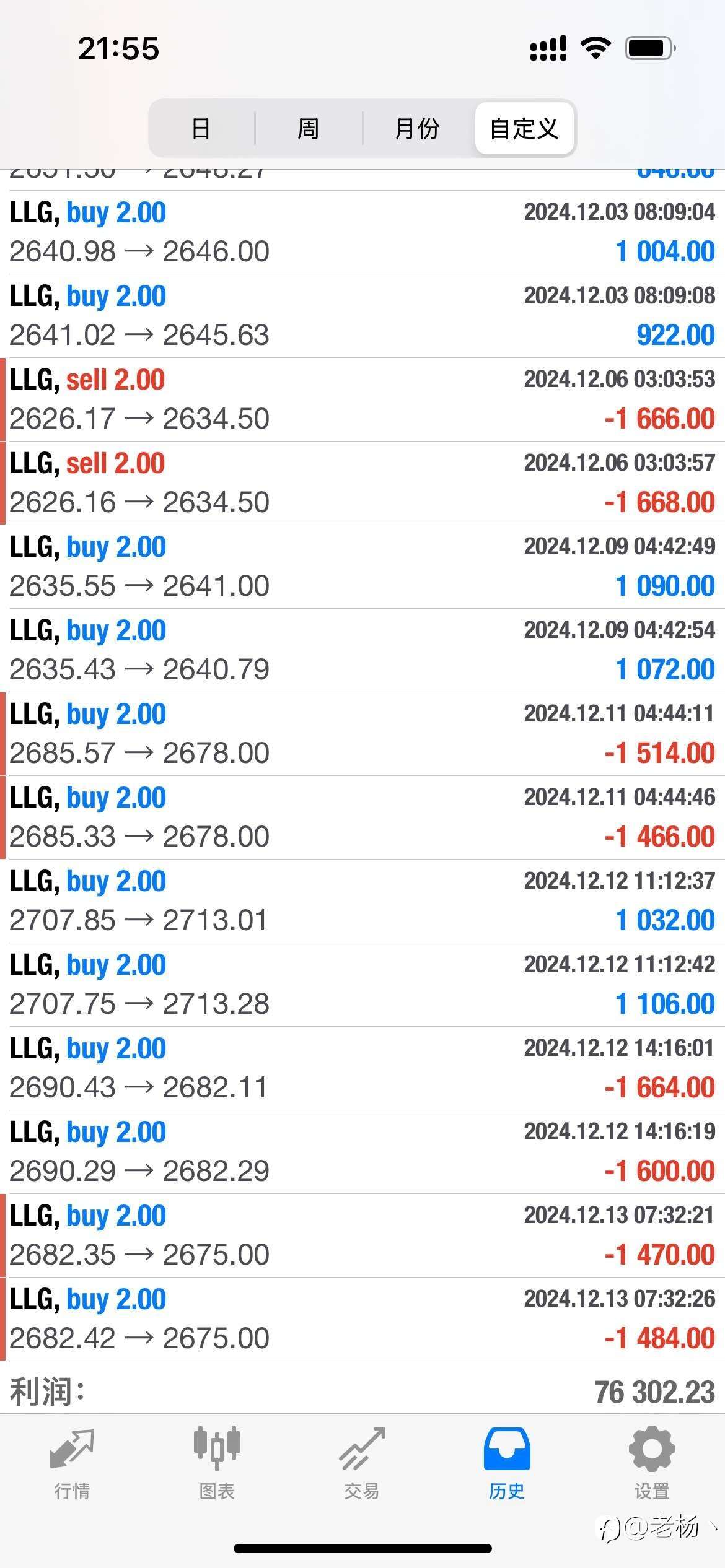Switch to the 月份 period filter
The width and height of the screenshot is (725, 1568).
tap(417, 129)
